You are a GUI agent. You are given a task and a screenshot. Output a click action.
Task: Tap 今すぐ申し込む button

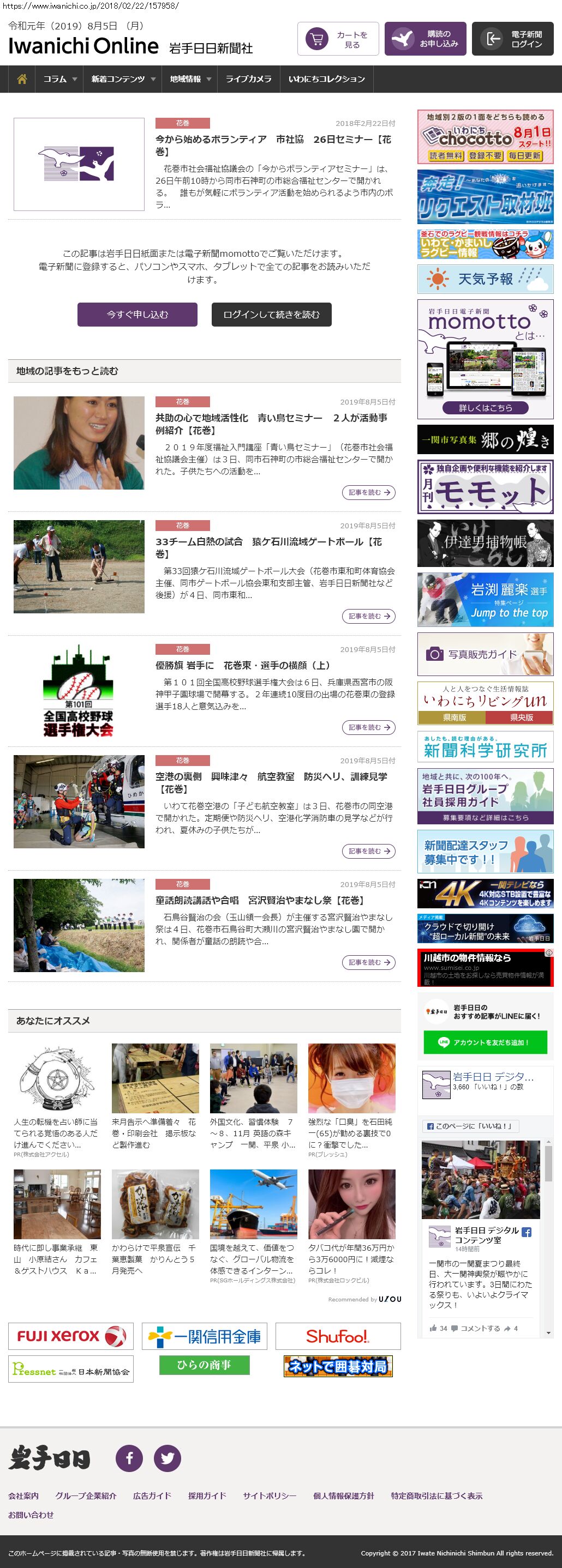137,315
